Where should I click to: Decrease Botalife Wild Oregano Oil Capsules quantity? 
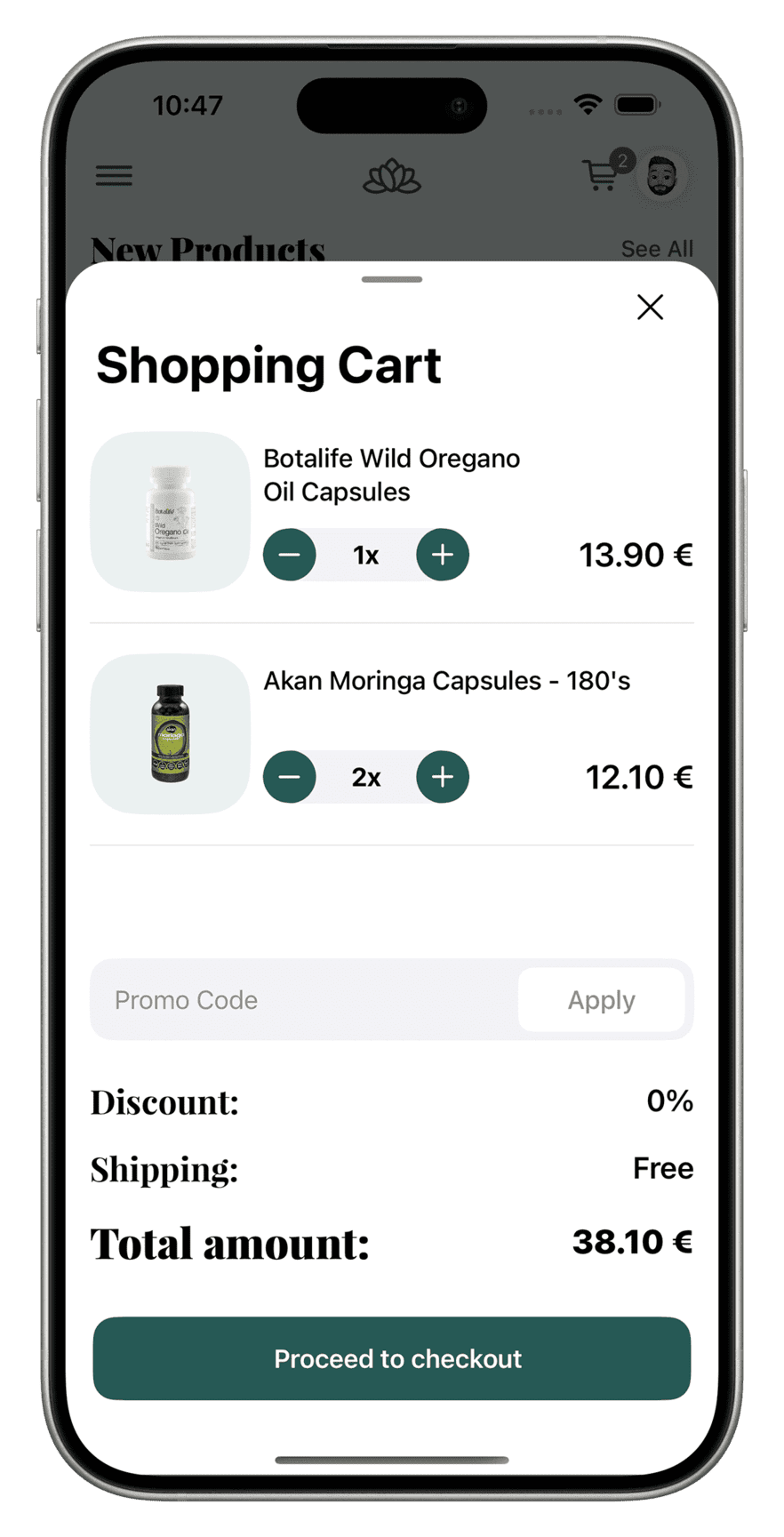[x=290, y=555]
